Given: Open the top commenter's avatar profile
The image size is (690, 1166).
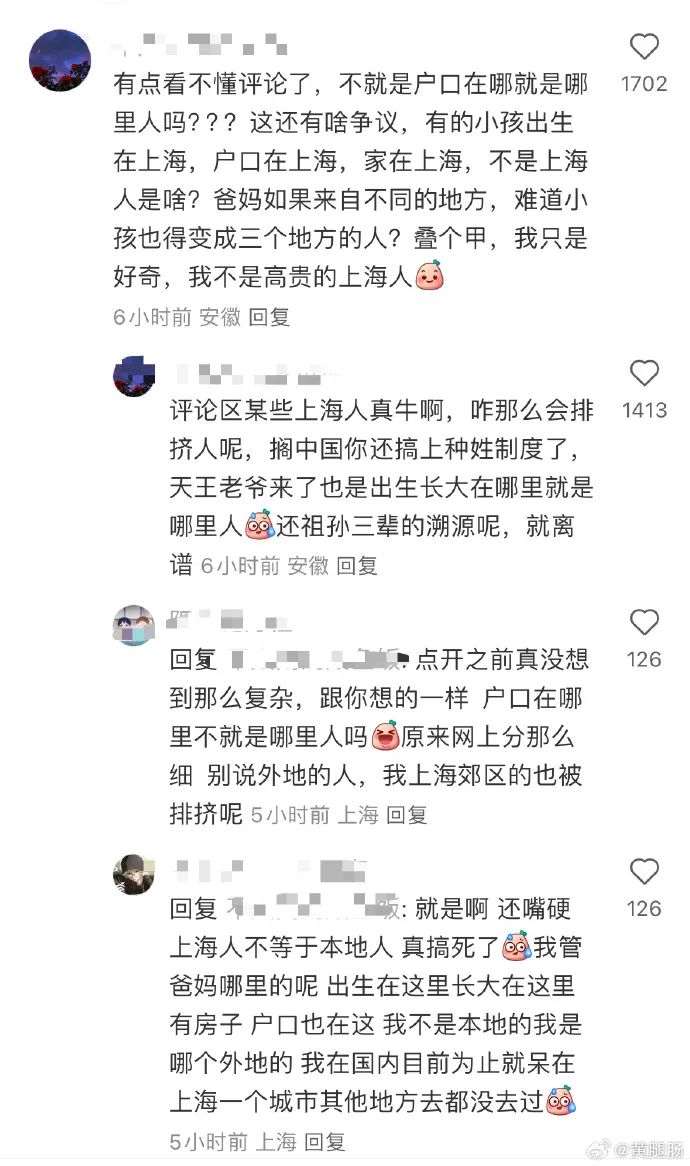Looking at the screenshot, I should tap(60, 60).
